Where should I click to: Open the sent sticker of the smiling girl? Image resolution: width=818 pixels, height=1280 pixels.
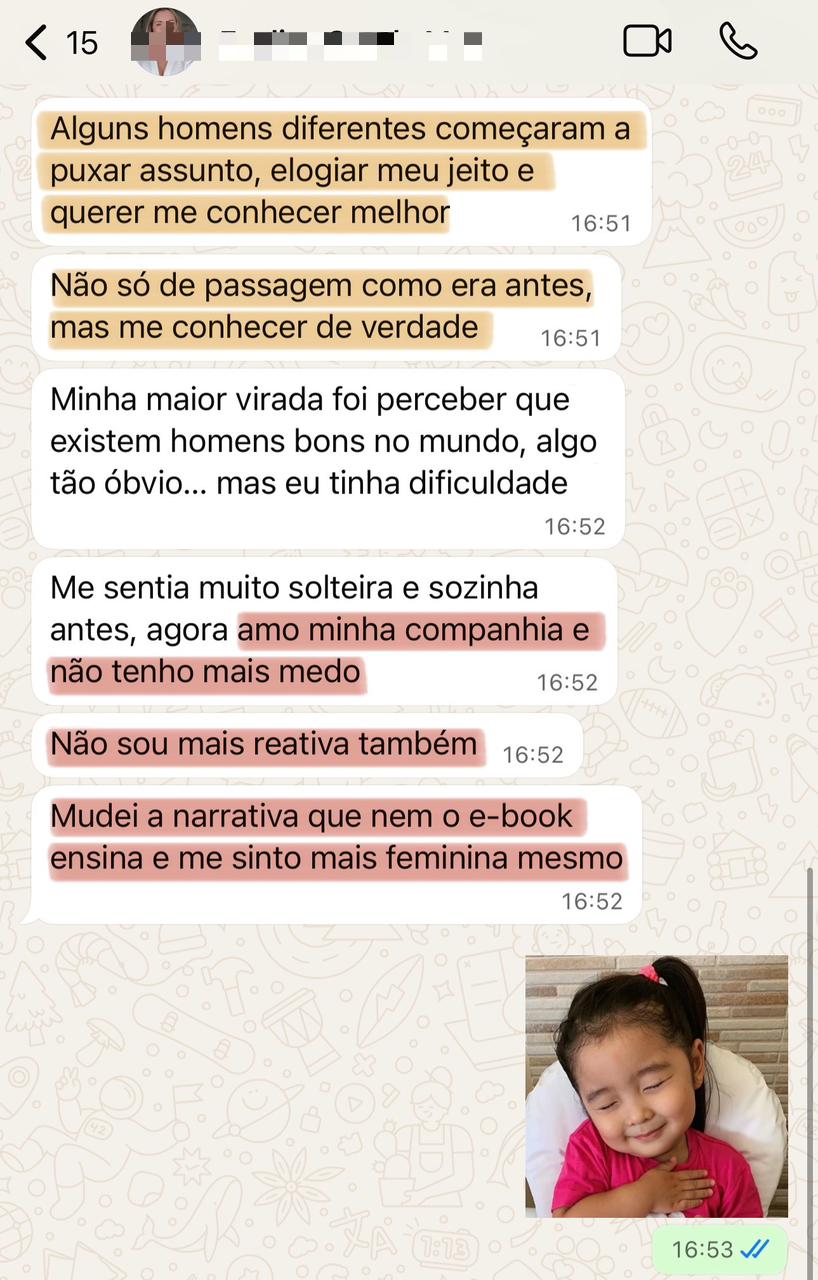656,1086
